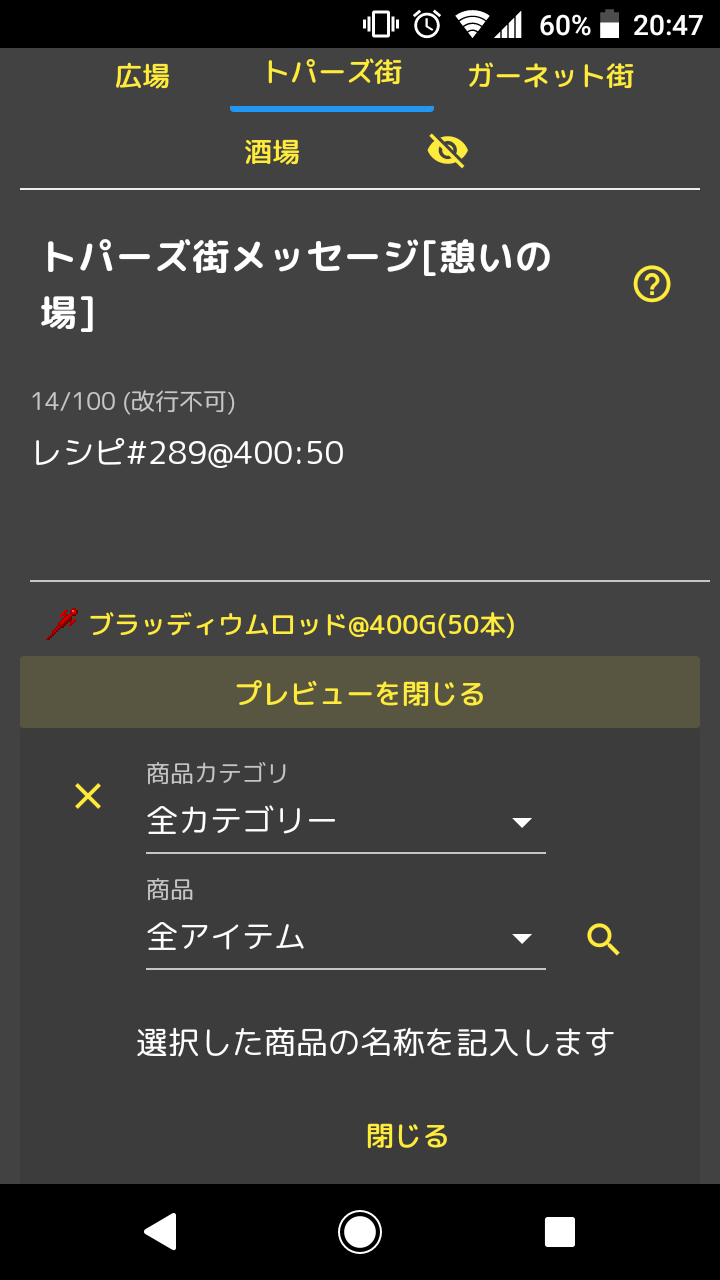Viewport: 720px width, 1280px height.
Task: Dismiss the product picker with the X icon
Action: 88,797
